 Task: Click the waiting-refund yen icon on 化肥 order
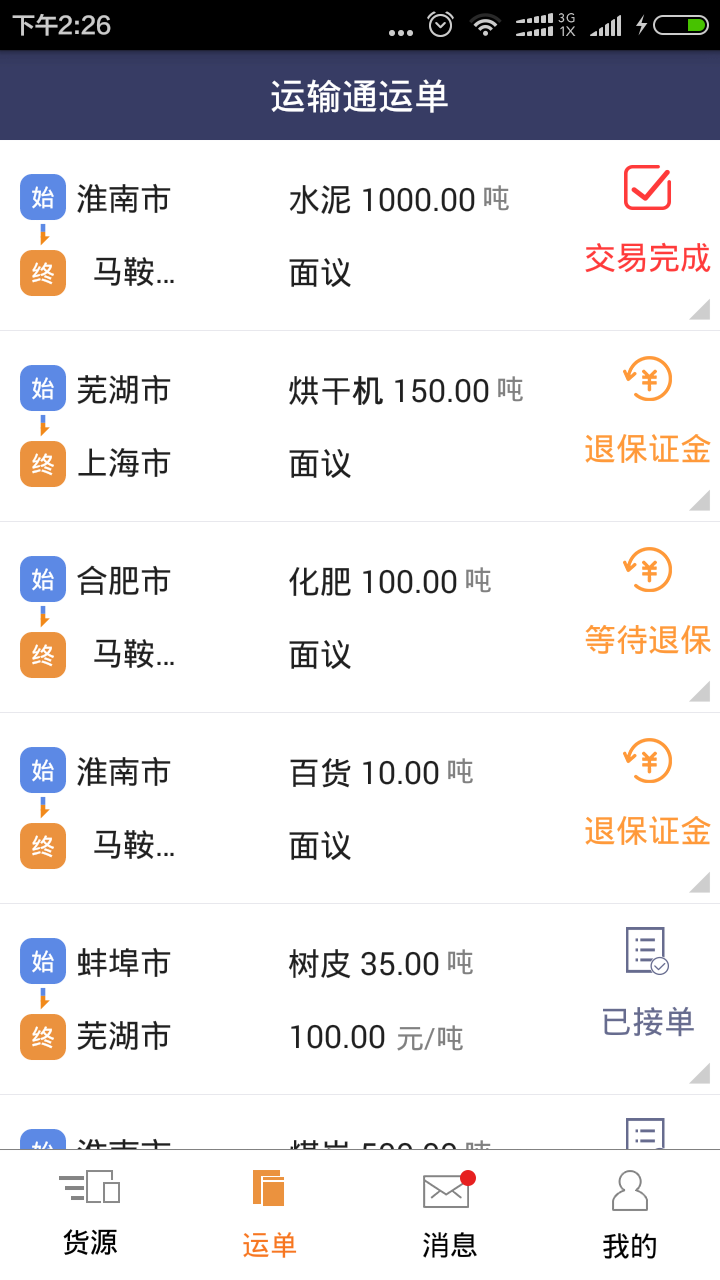click(648, 570)
